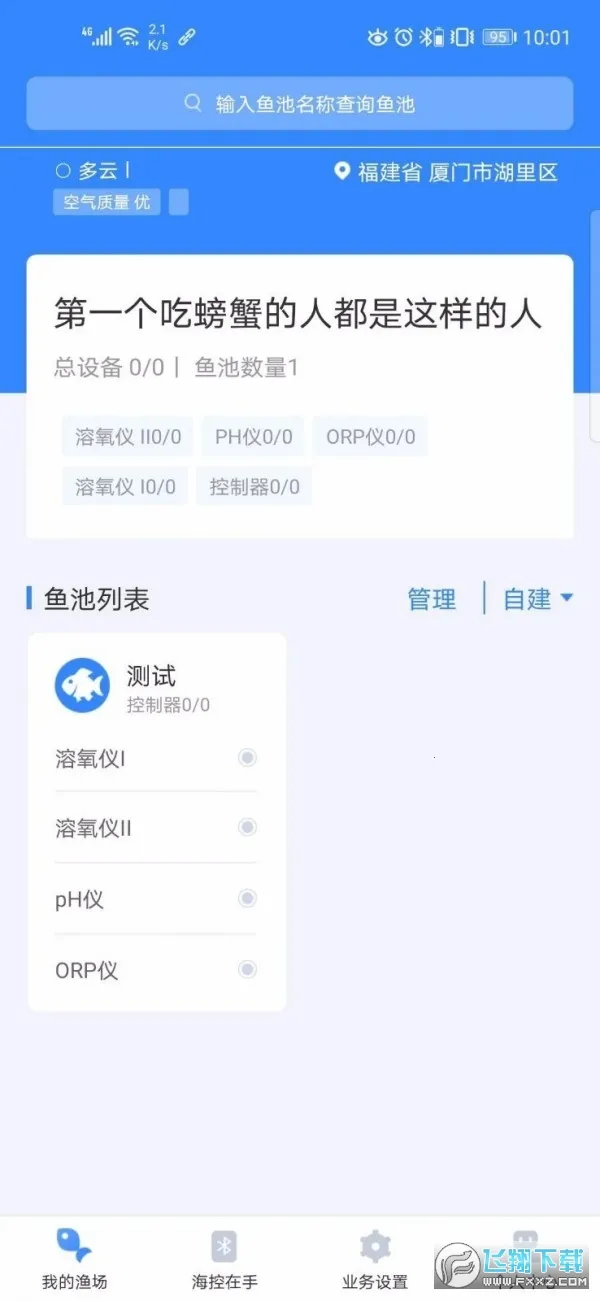Screen dimensions: 600x1301
Task: Switch to the 海控在手 tab
Action: click(224, 1259)
